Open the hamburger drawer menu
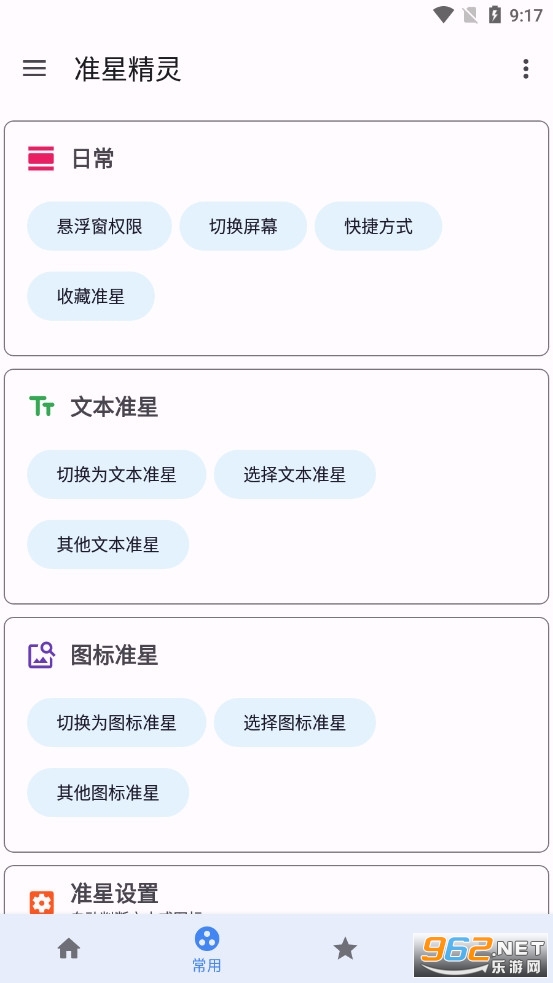Viewport: 553px width, 983px height. tap(34, 68)
